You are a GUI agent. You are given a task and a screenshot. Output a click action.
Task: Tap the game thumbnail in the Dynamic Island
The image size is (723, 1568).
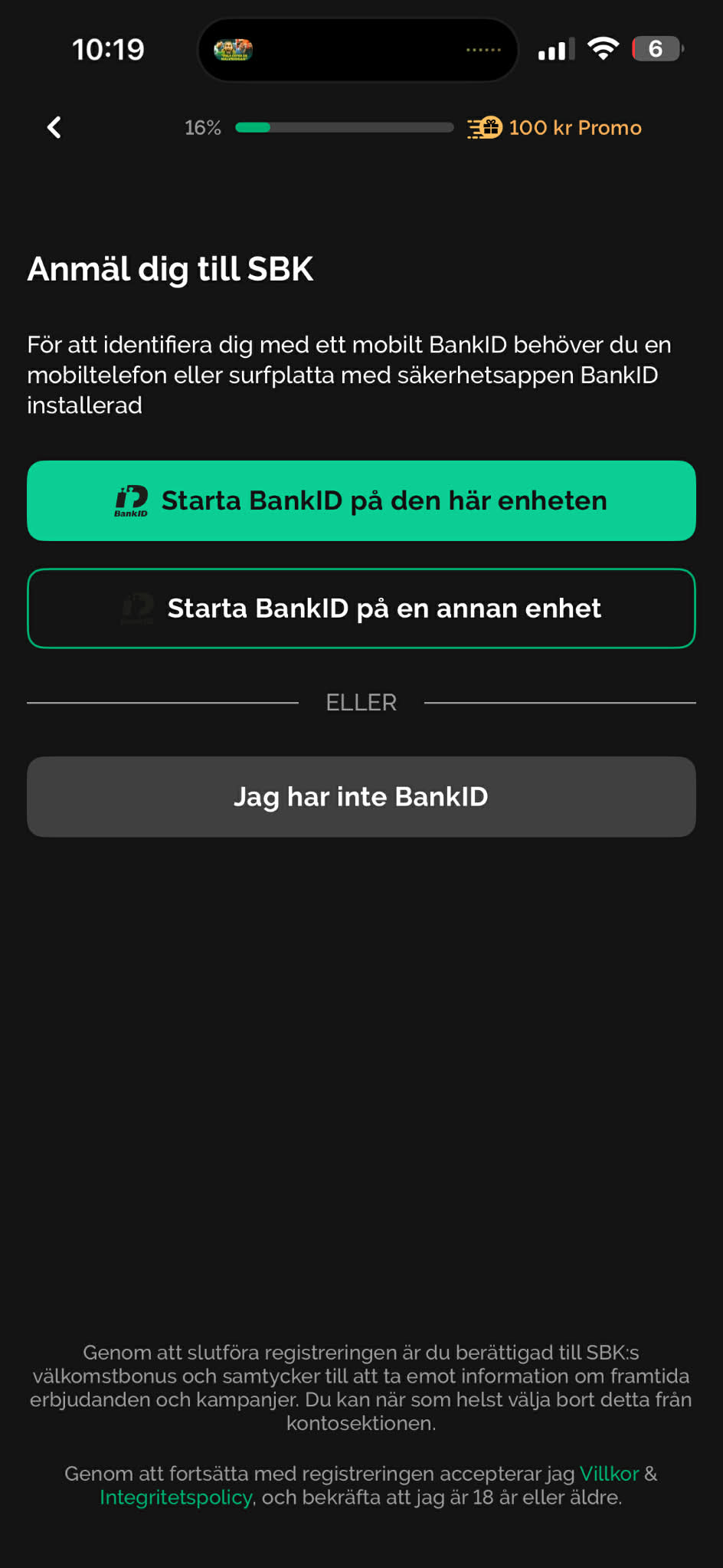(x=234, y=48)
